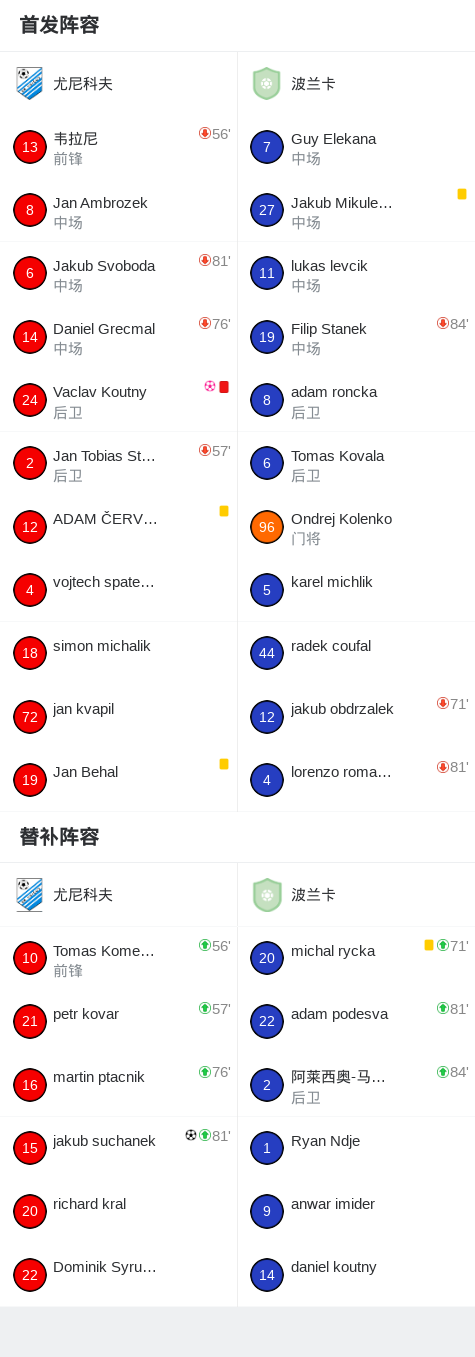The width and height of the screenshot is (475, 1357).
Task: Open Guy Elekana's player page
Action: pos(356,147)
